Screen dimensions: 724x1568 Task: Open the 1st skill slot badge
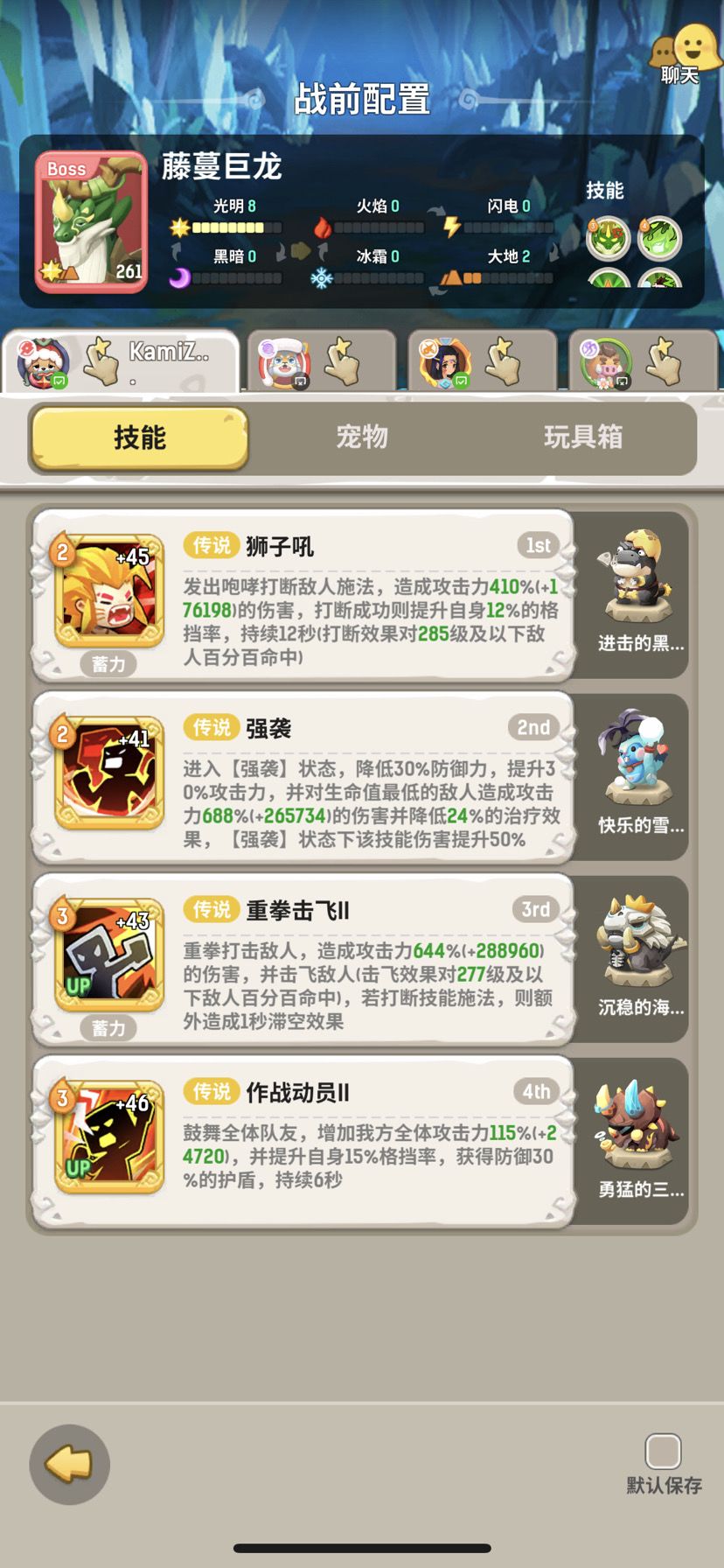(536, 544)
